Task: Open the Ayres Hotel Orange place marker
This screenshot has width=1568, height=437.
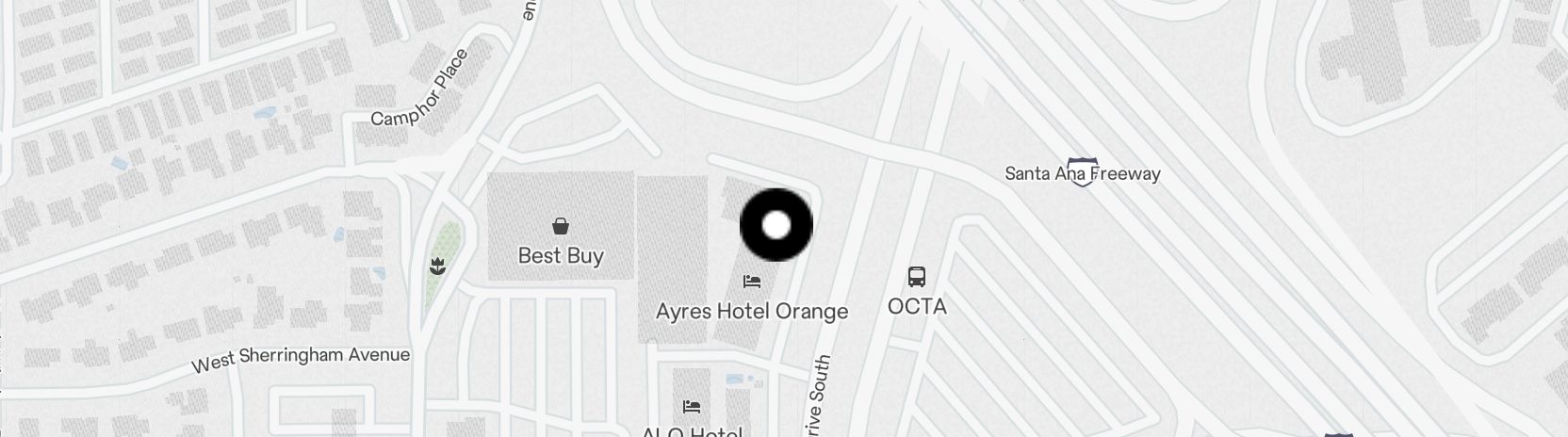Action: pos(751,282)
